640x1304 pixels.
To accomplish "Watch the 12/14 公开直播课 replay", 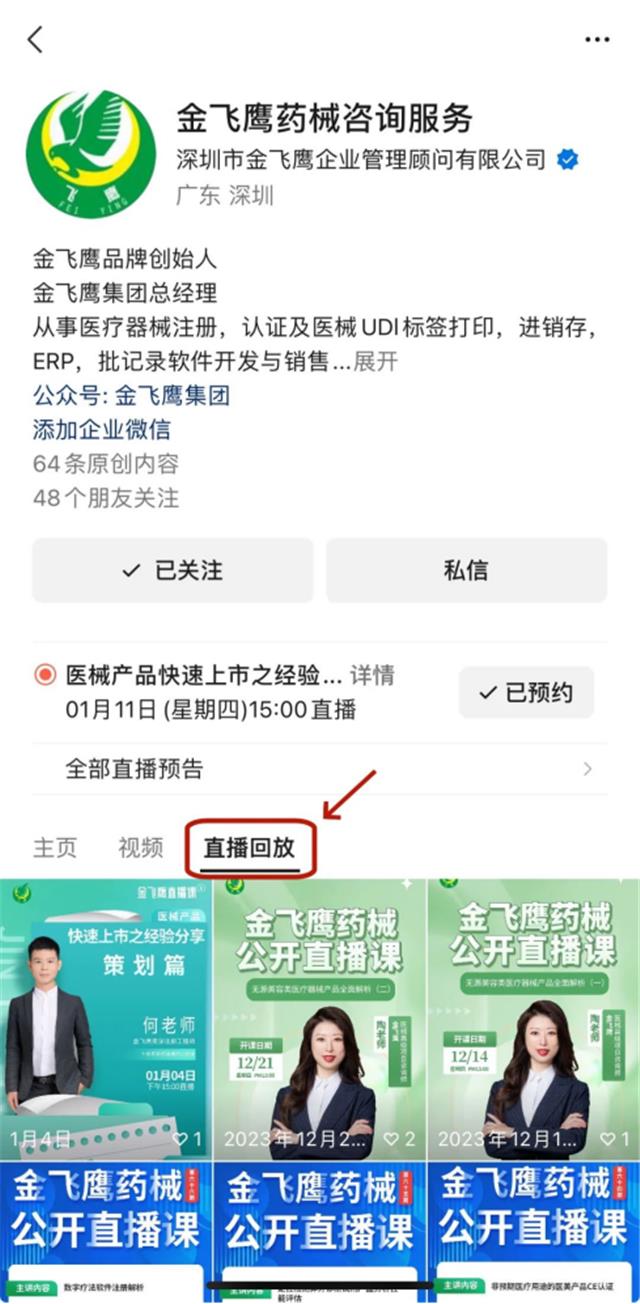I will pyautogui.click(x=533, y=1018).
